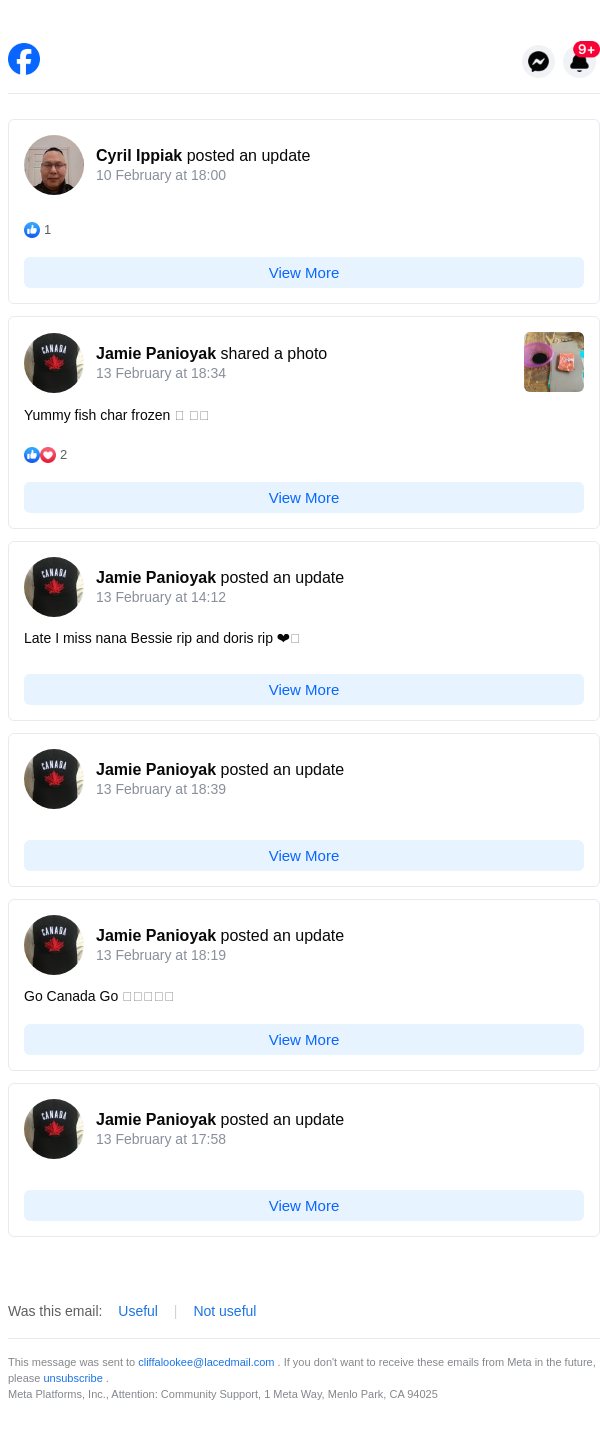The image size is (600, 1440).
Task: Mark this email as Useful
Action: [138, 1311]
